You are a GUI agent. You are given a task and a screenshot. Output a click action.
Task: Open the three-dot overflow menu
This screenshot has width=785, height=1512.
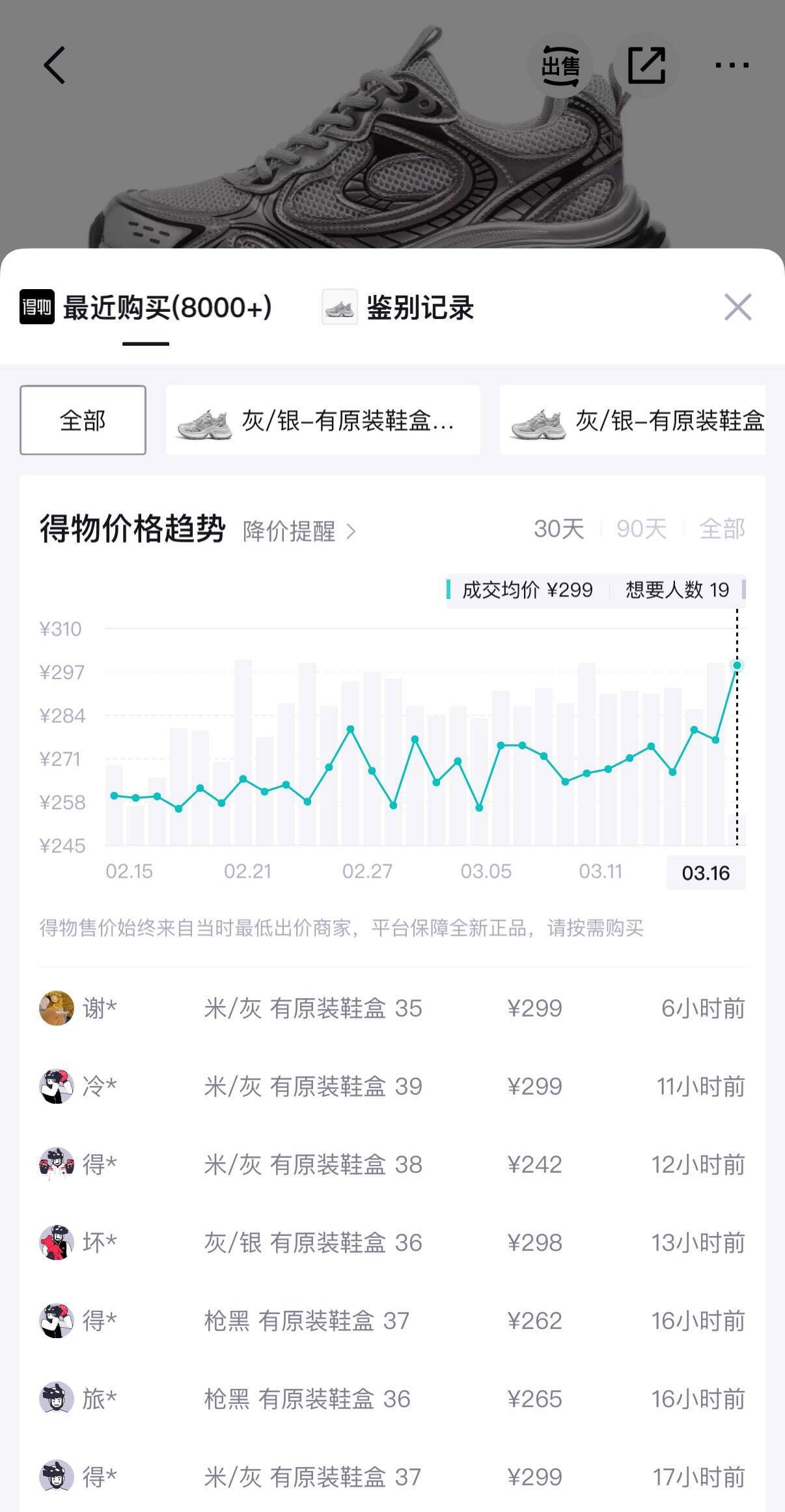(x=732, y=65)
